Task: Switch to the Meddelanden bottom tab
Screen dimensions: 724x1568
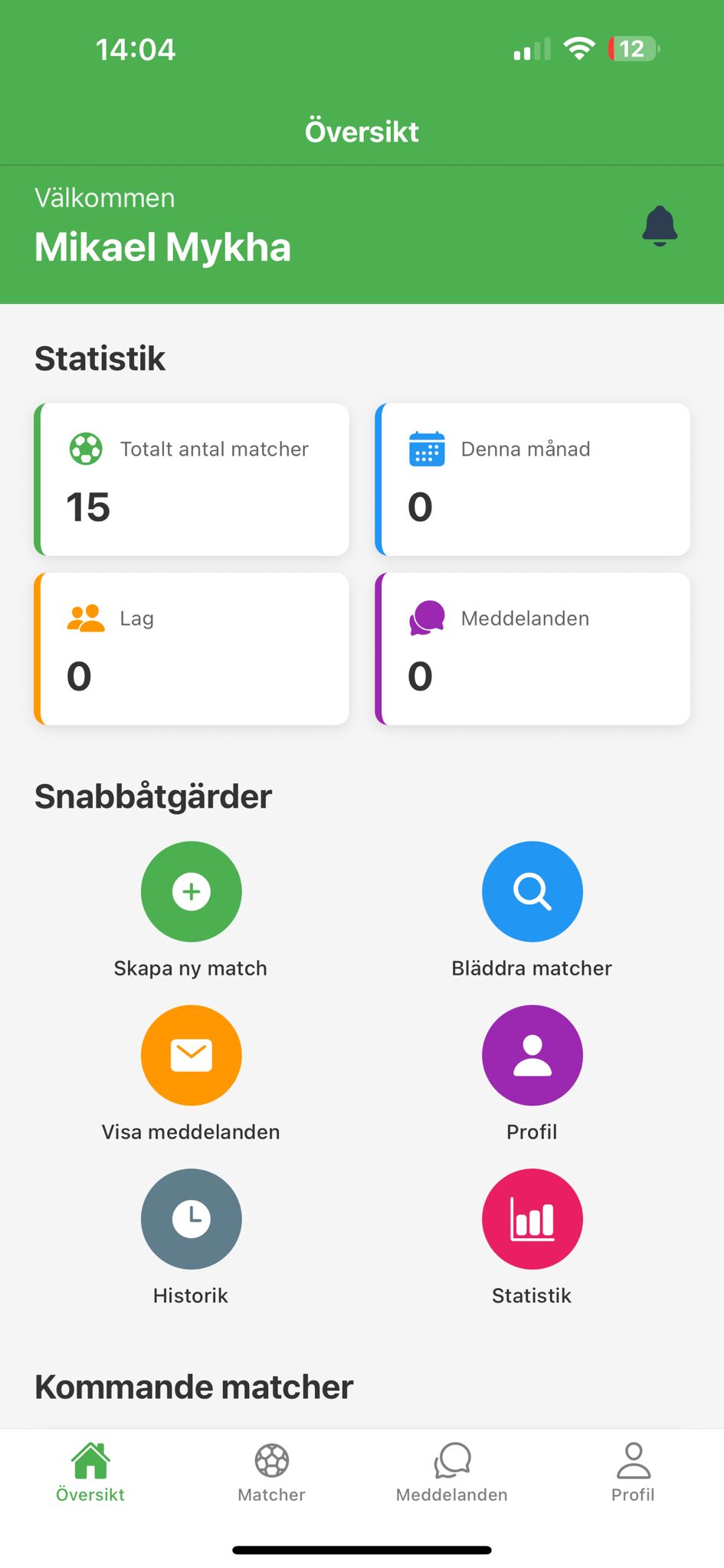Action: 452,1473
